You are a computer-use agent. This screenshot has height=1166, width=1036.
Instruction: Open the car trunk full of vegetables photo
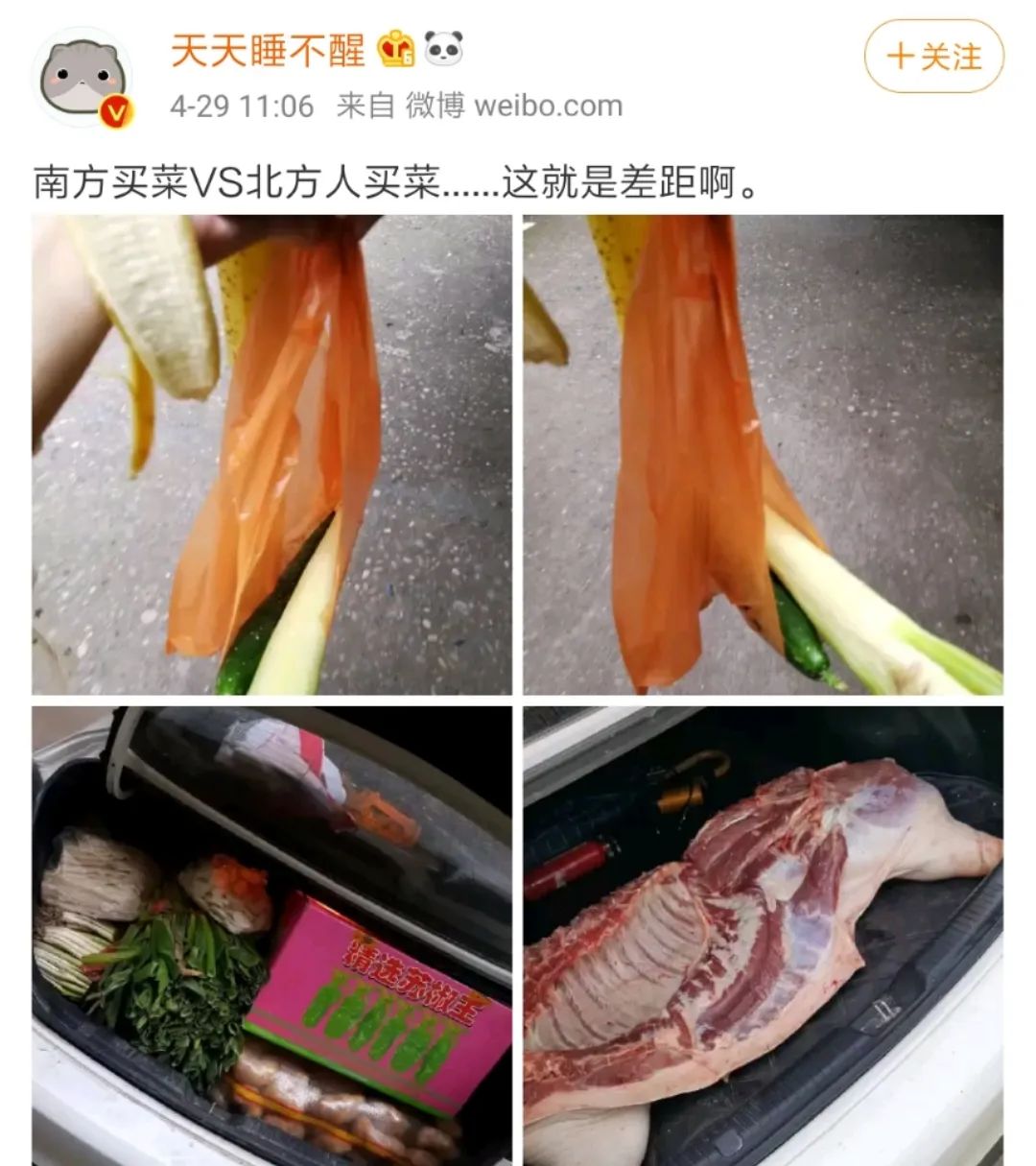click(271, 937)
